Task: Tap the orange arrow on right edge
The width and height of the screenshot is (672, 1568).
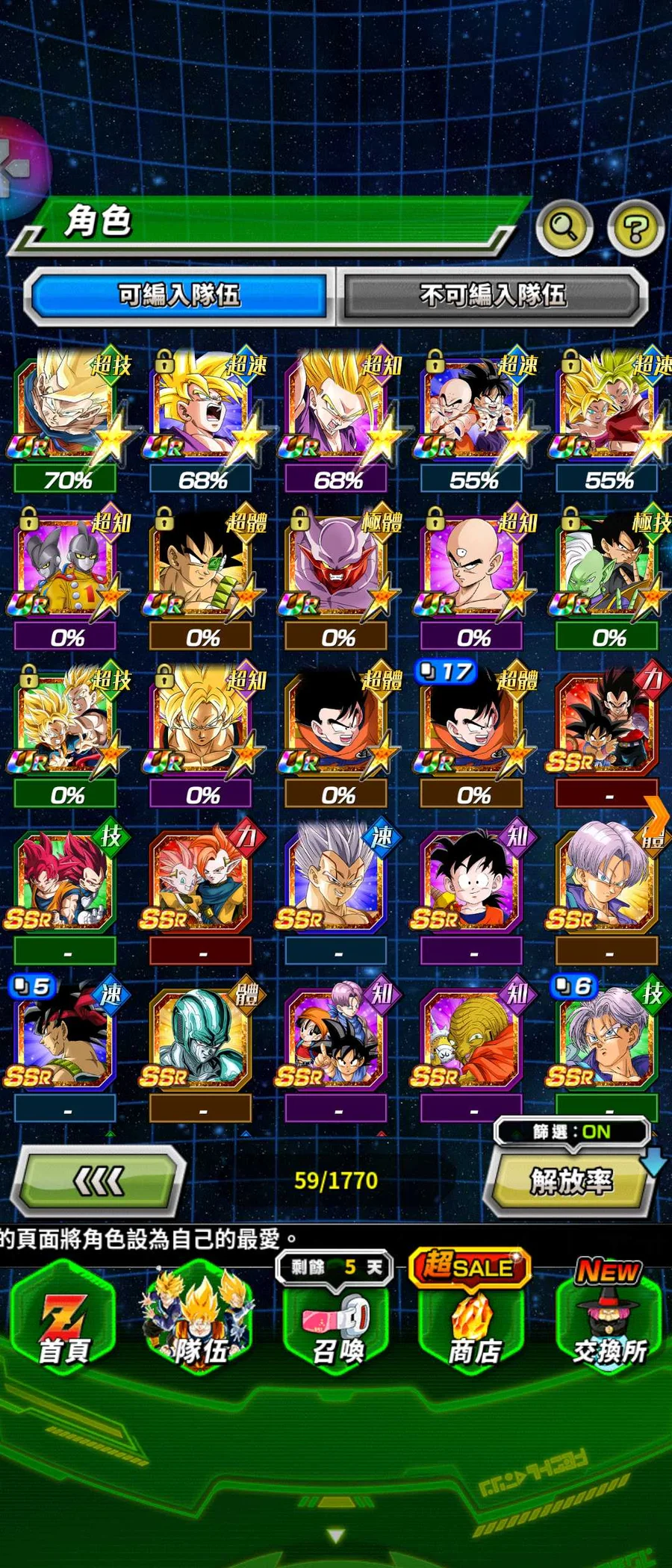Action: (x=656, y=818)
